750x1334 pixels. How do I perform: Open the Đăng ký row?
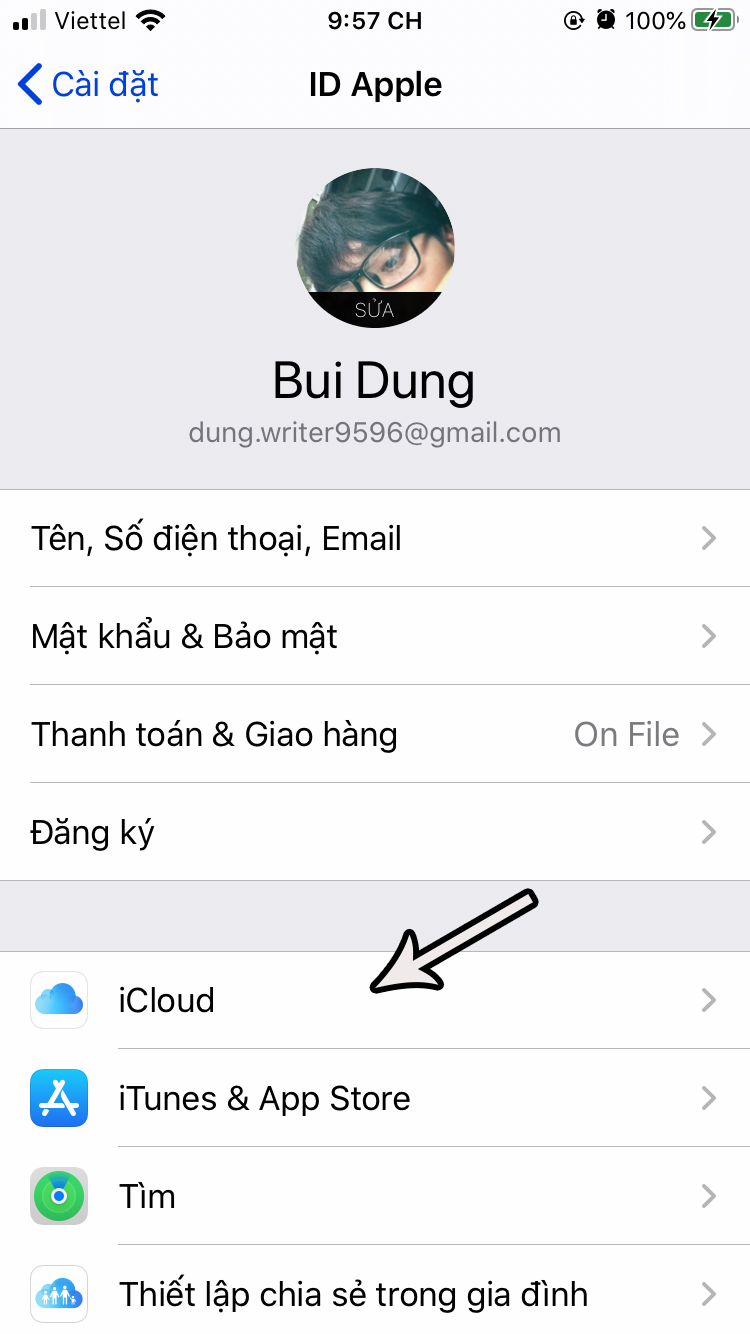point(375,833)
